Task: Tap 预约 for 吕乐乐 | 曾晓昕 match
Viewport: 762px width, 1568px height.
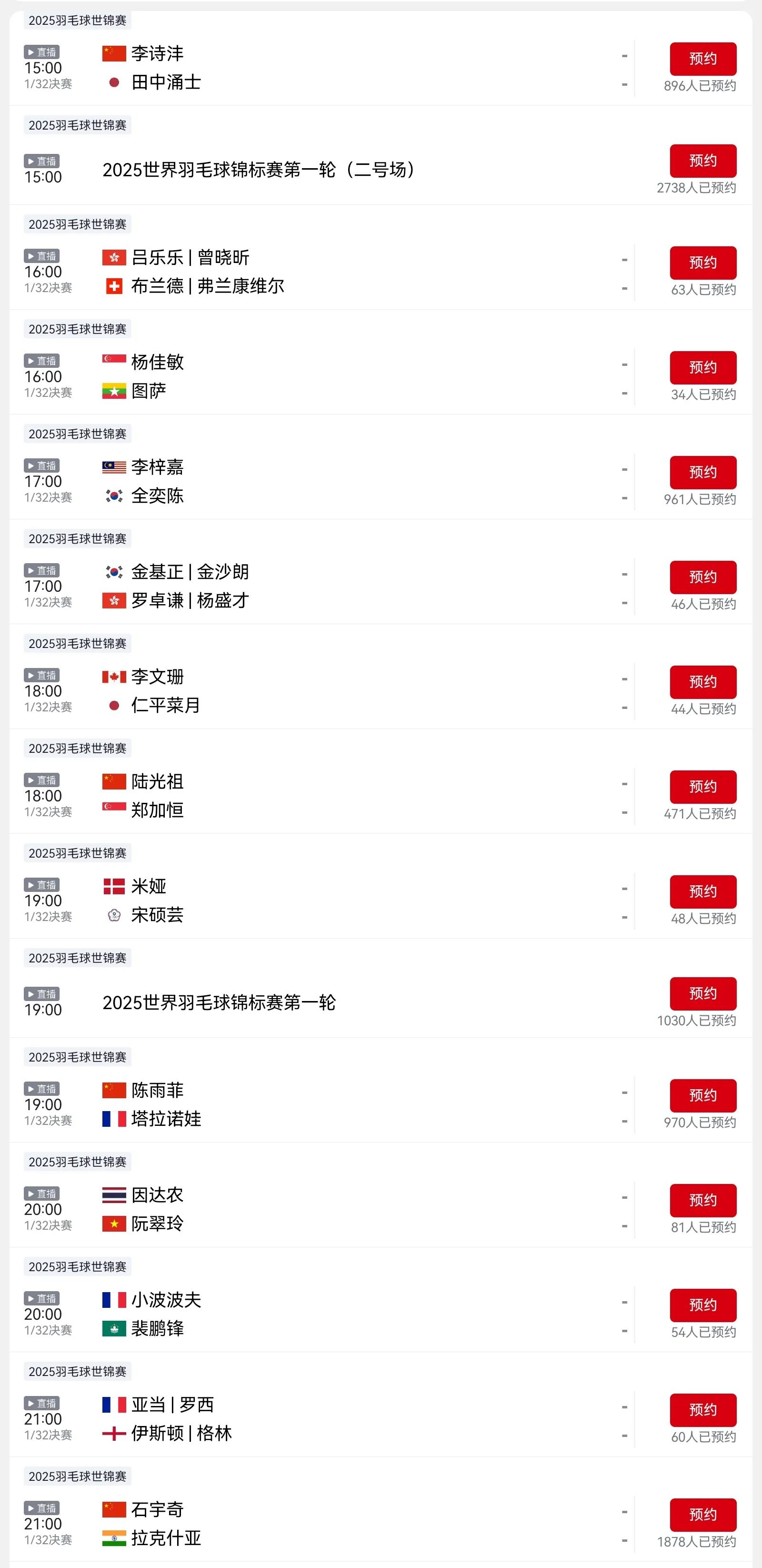Action: tap(703, 263)
